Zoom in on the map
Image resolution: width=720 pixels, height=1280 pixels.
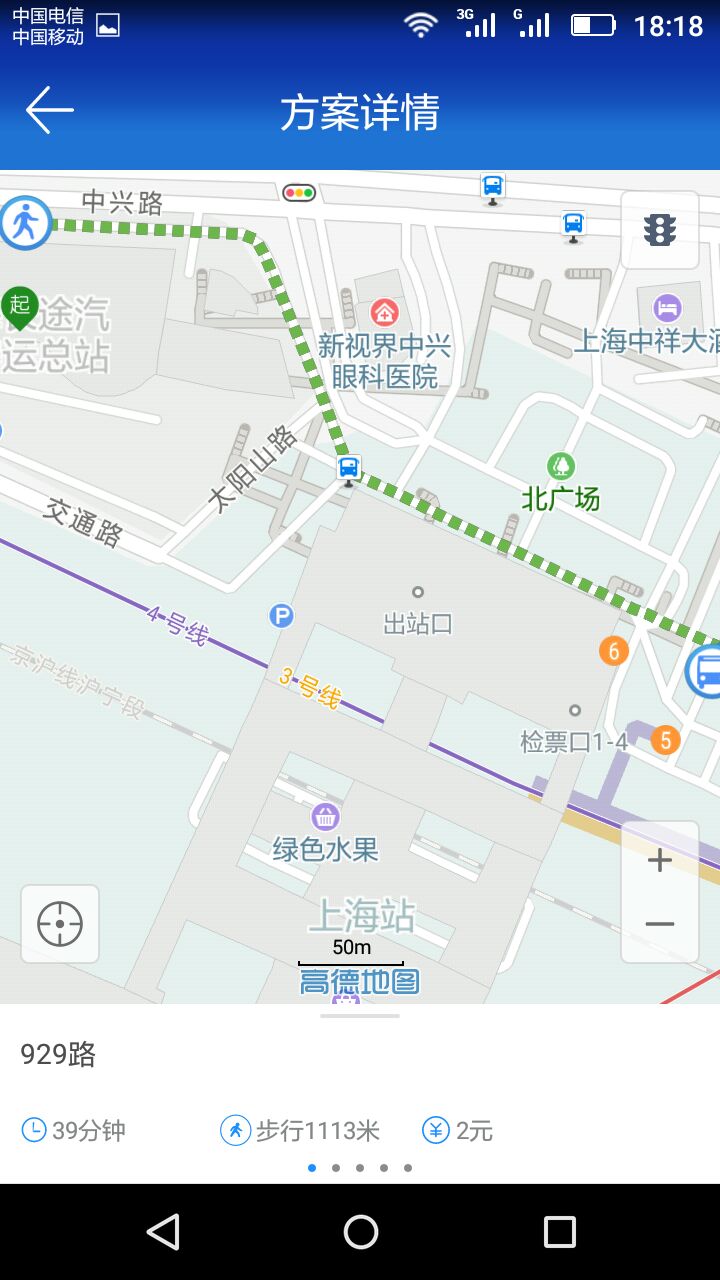(x=659, y=859)
